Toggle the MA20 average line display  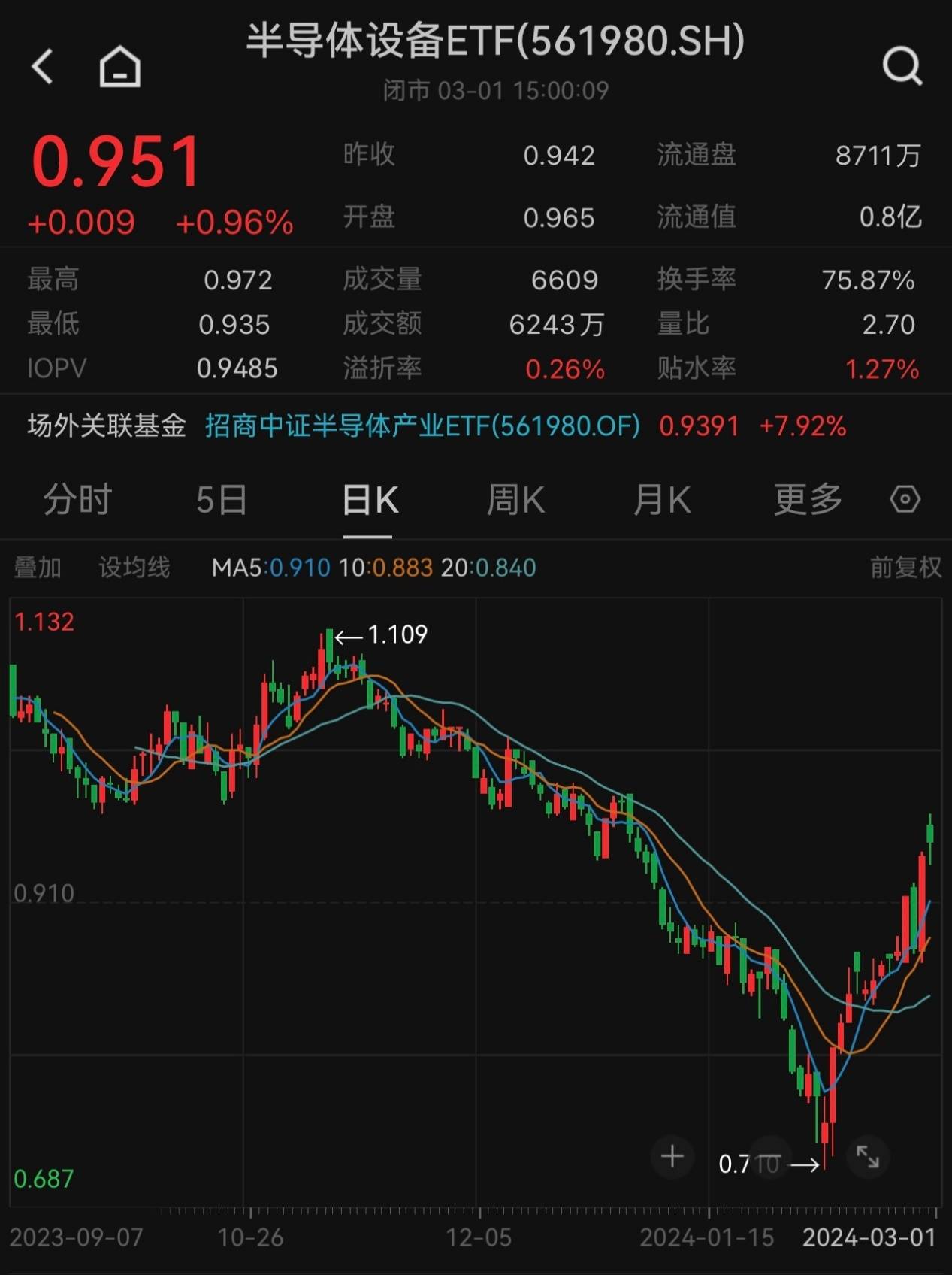tap(489, 568)
